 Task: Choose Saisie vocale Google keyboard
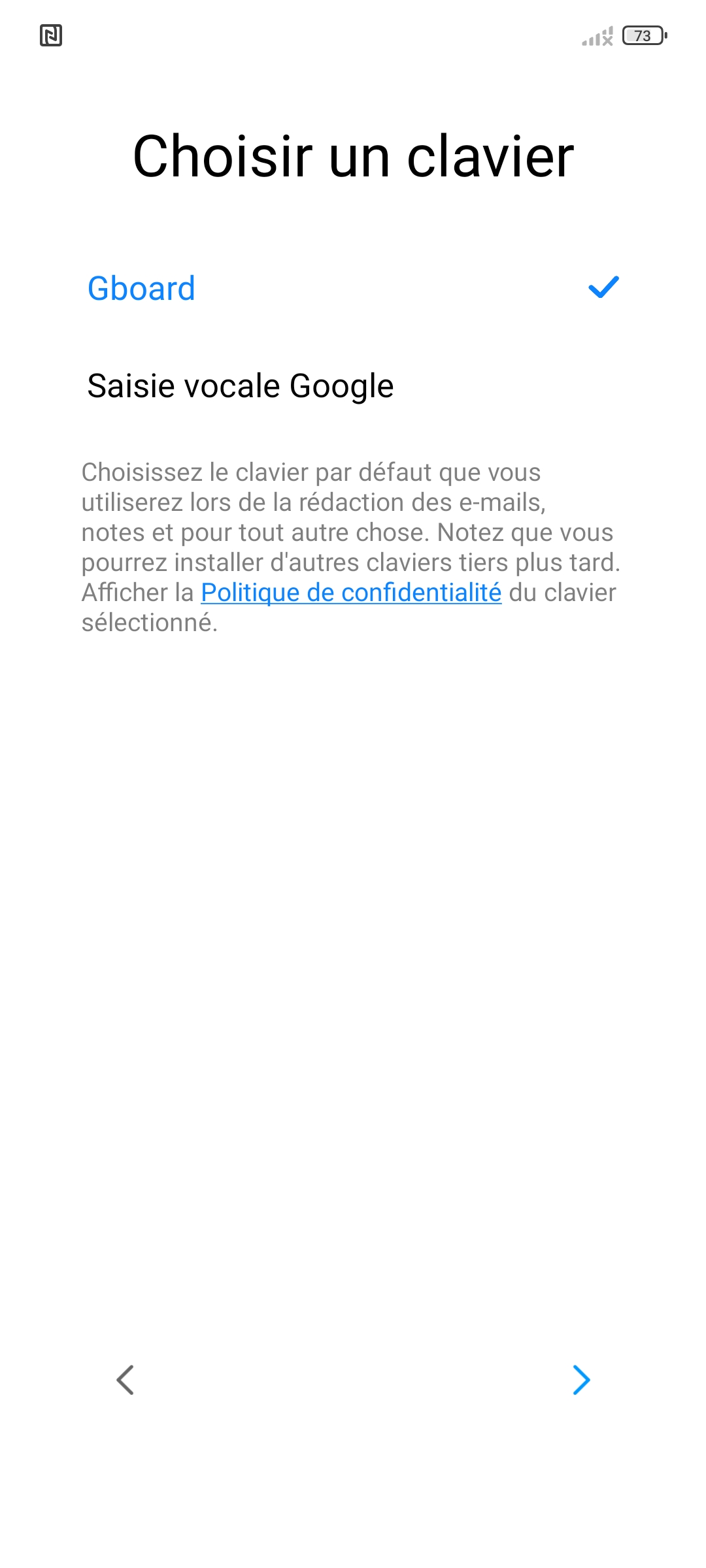pos(241,385)
